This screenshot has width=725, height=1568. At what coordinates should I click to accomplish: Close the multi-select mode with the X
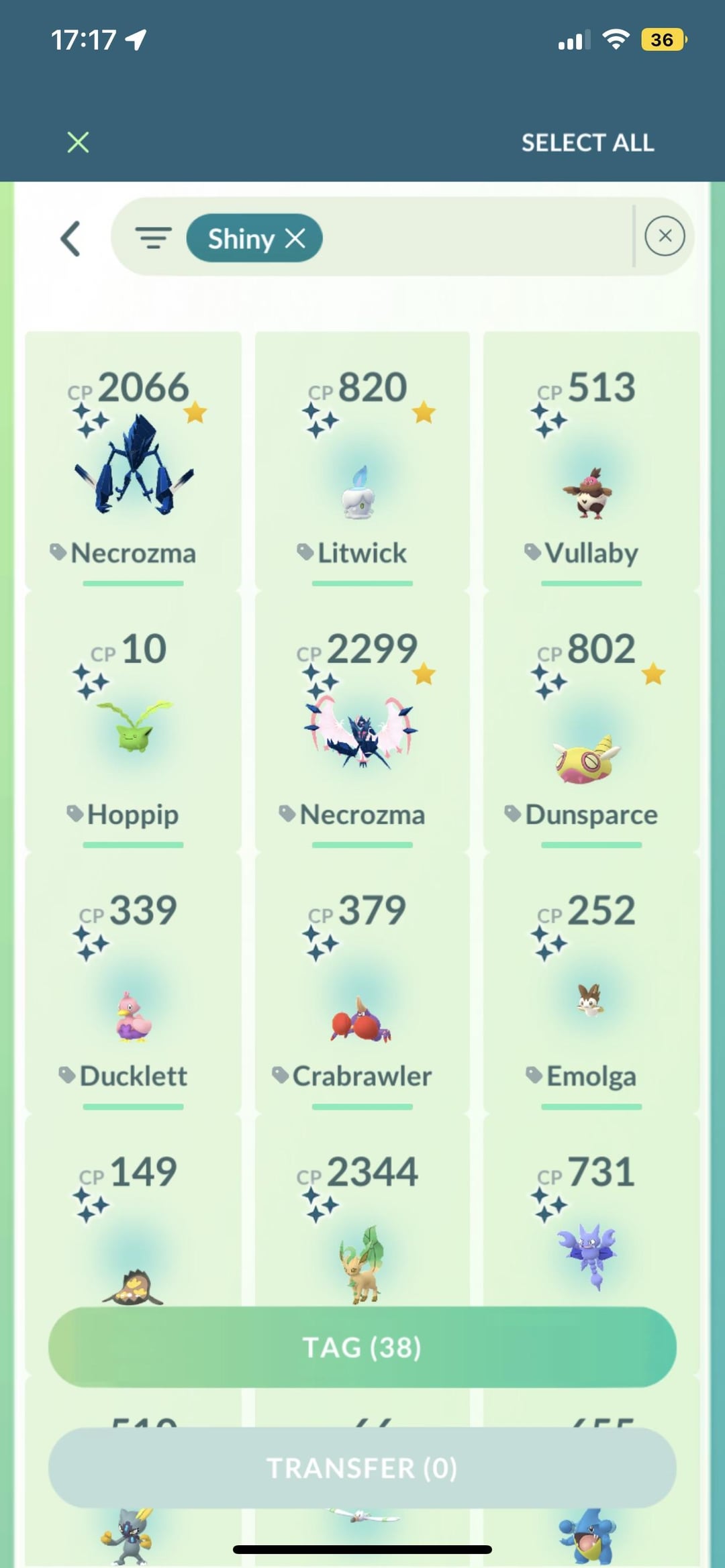pos(78,142)
